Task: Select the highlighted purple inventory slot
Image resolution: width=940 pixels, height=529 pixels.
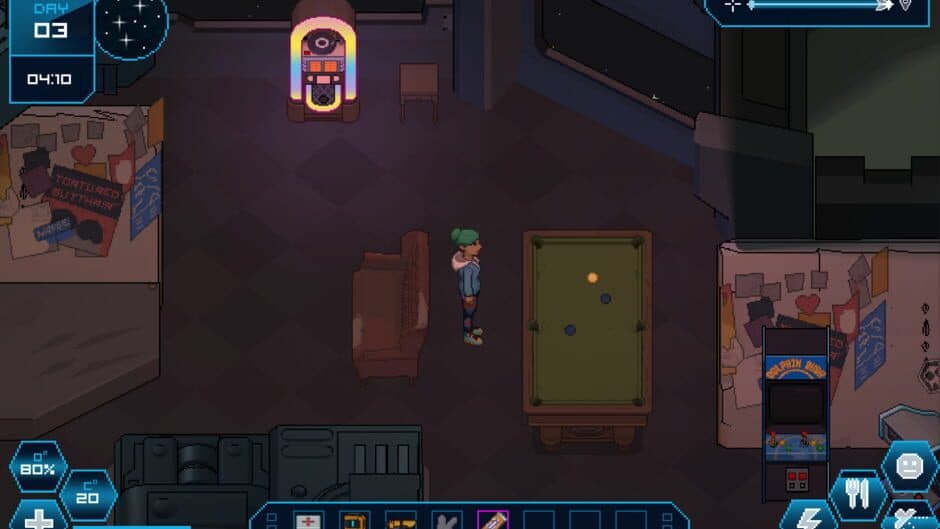Action: 493,520
